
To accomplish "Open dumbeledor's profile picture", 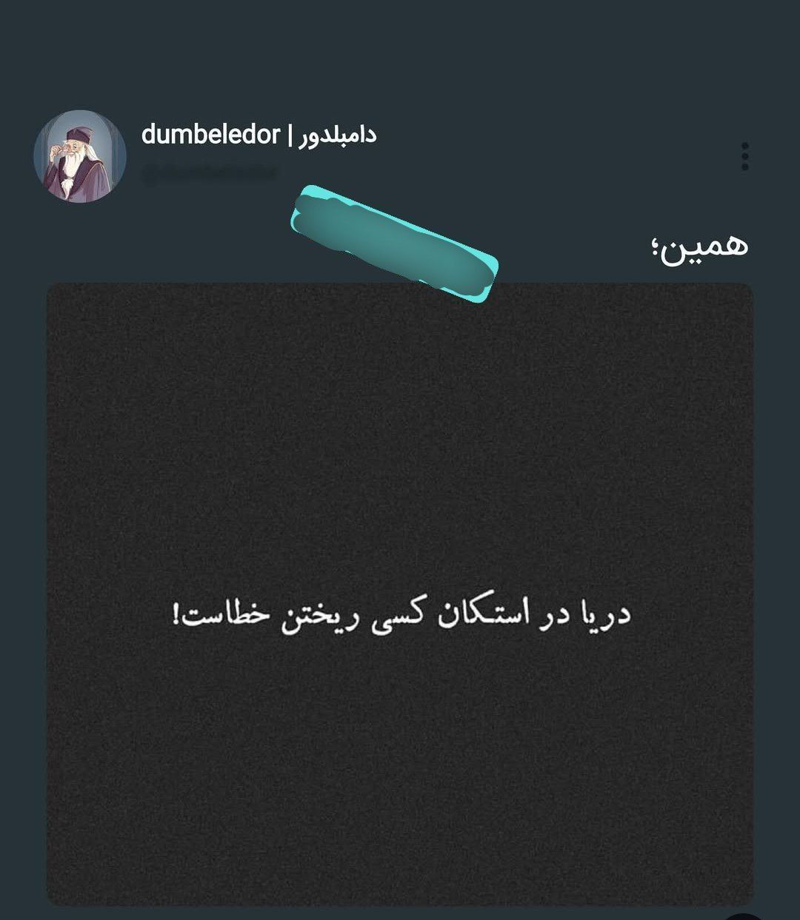I will pos(79,156).
